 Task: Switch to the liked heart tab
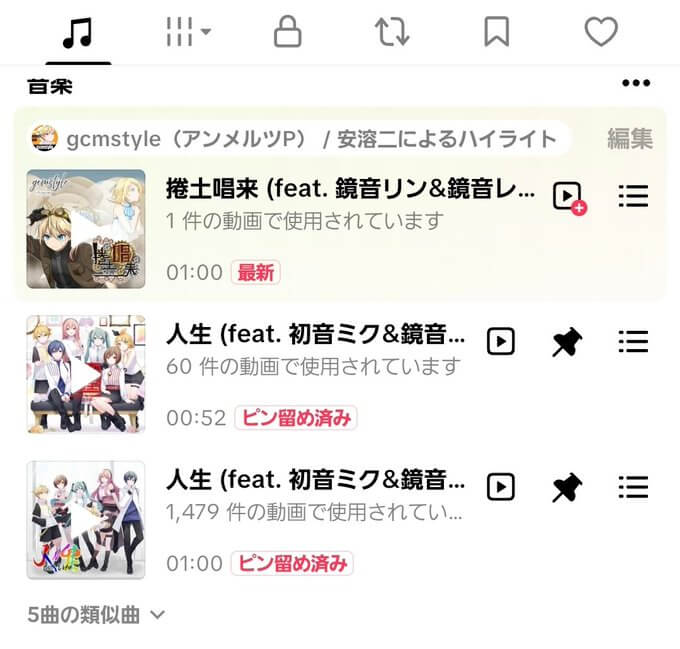coord(601,31)
